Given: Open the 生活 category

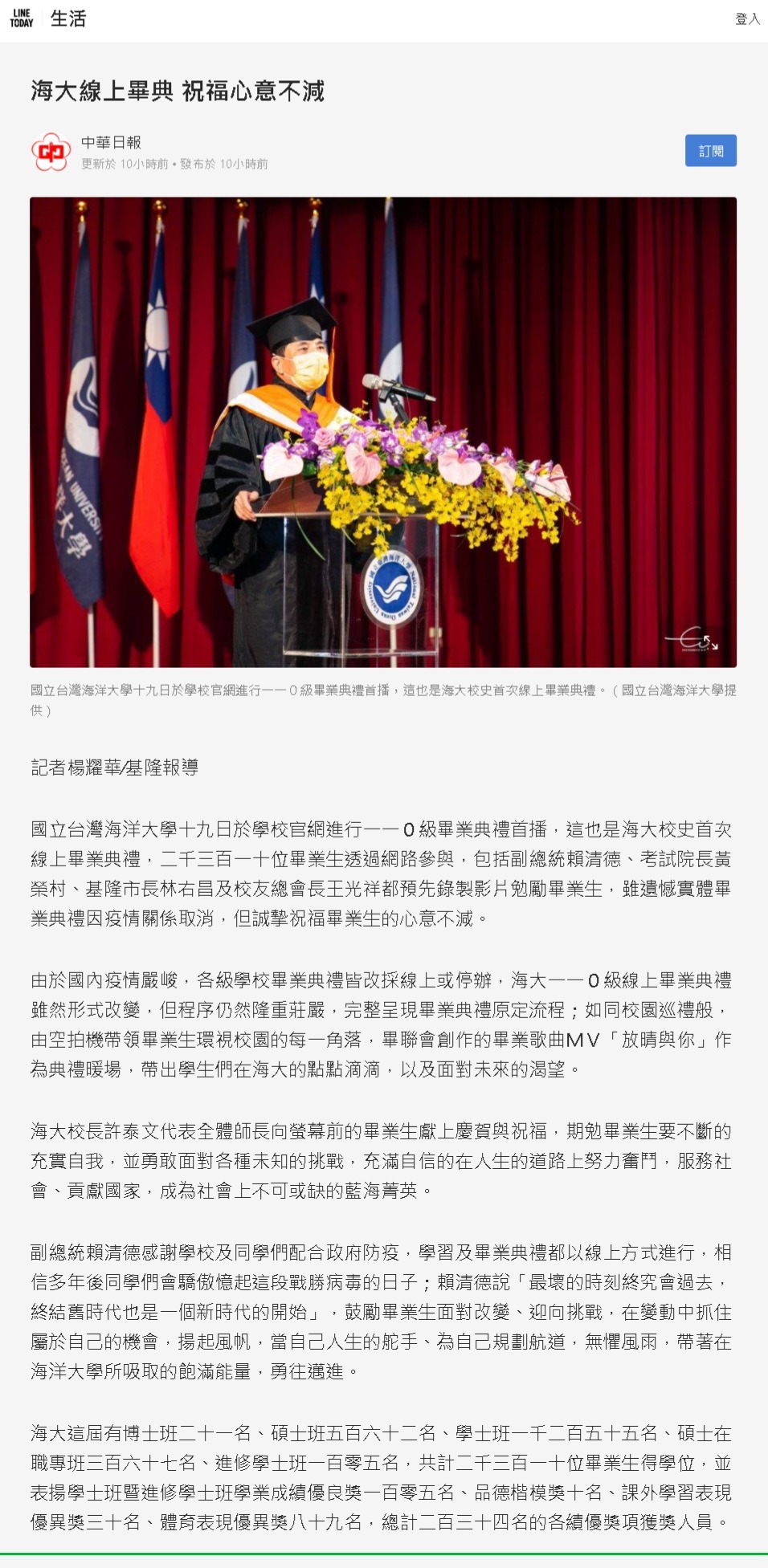Looking at the screenshot, I should tap(68, 18).
